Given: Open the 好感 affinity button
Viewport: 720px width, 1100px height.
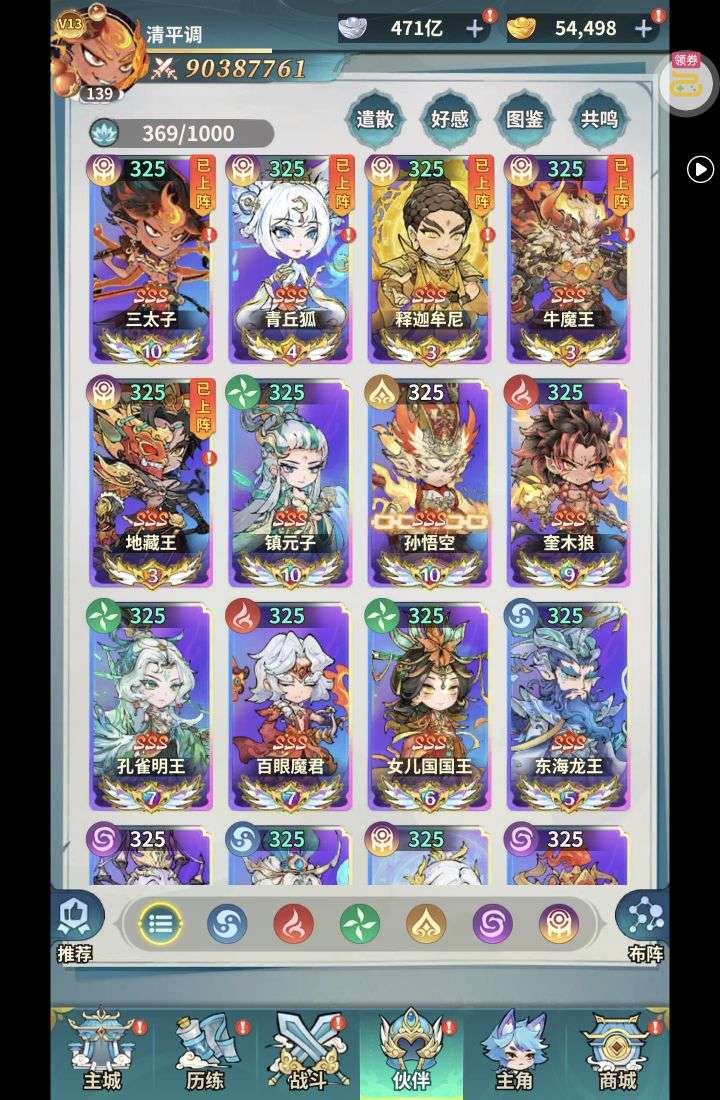Looking at the screenshot, I should click(x=450, y=119).
